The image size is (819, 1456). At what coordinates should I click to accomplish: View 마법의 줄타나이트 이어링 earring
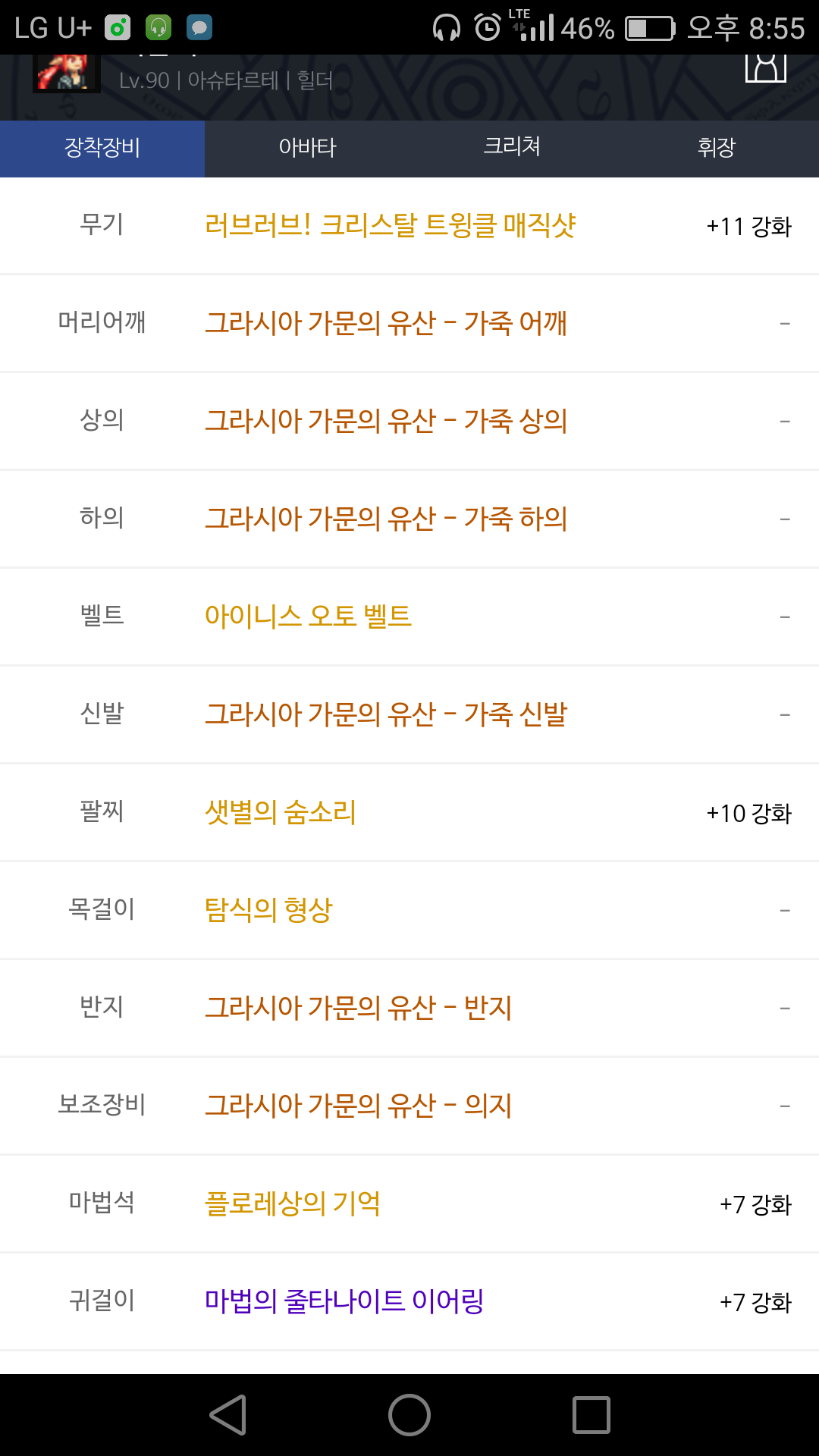[x=344, y=1301]
